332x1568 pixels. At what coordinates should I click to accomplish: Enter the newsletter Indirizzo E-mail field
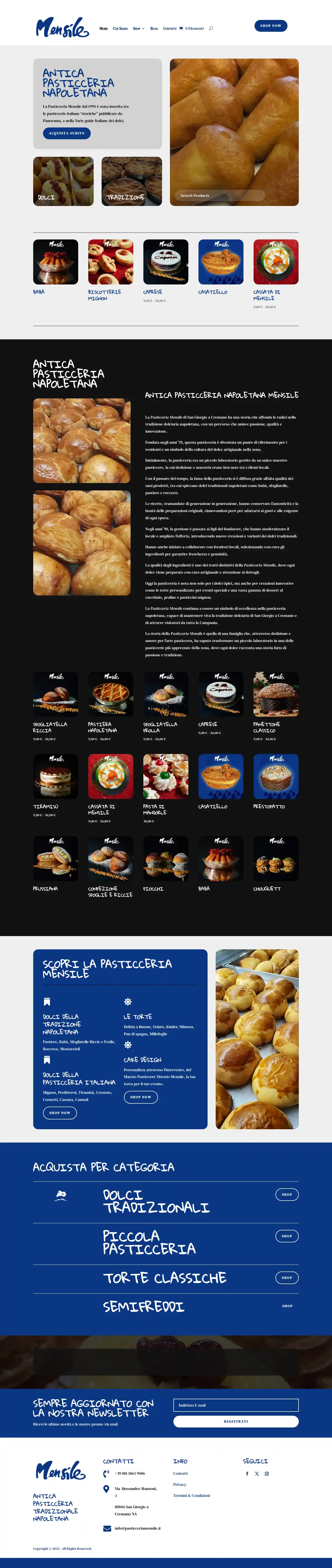click(235, 1405)
